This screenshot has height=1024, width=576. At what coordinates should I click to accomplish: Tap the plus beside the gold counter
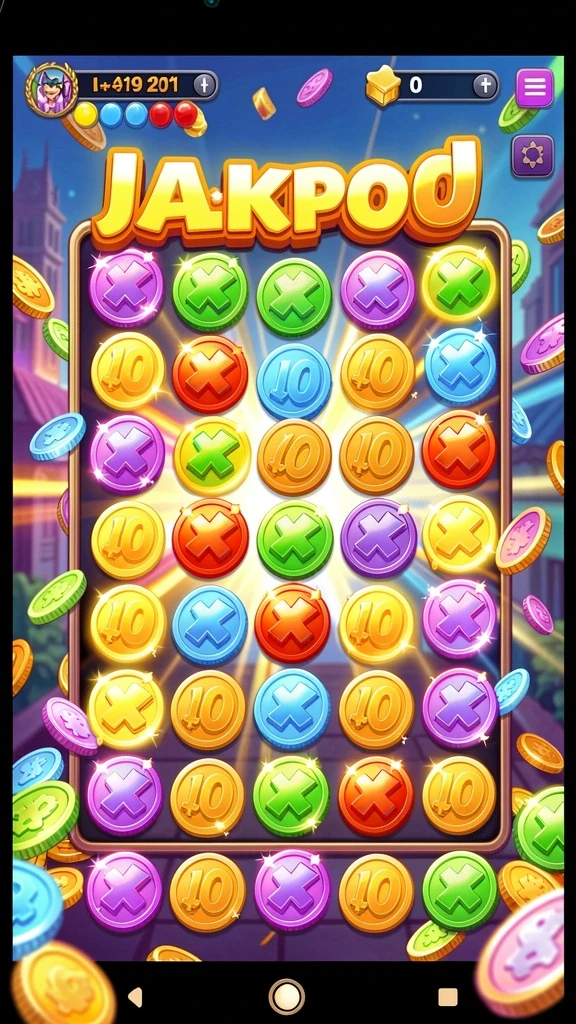[485, 86]
